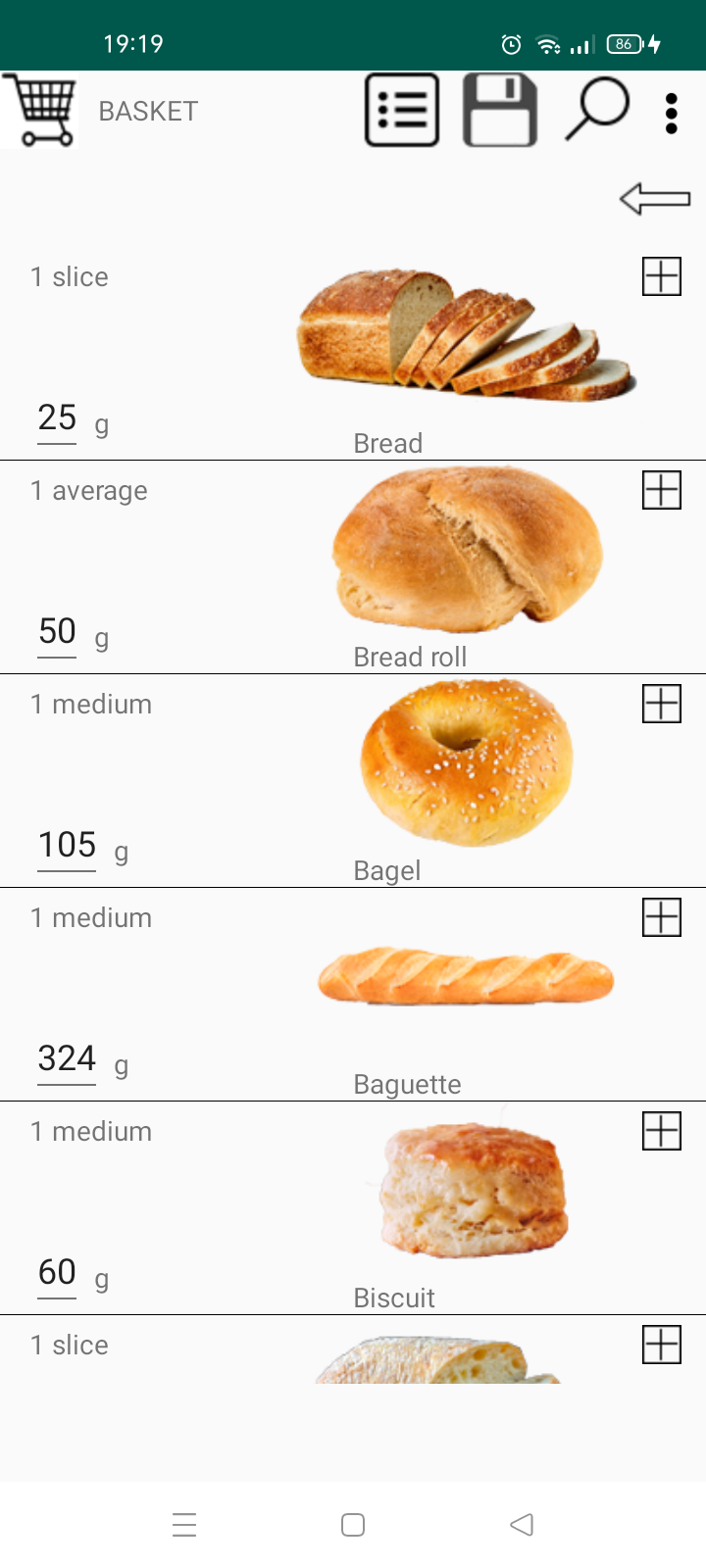Open the three-dot overflow menu
Viewport: 706px width, 1568px height.
[x=672, y=114]
